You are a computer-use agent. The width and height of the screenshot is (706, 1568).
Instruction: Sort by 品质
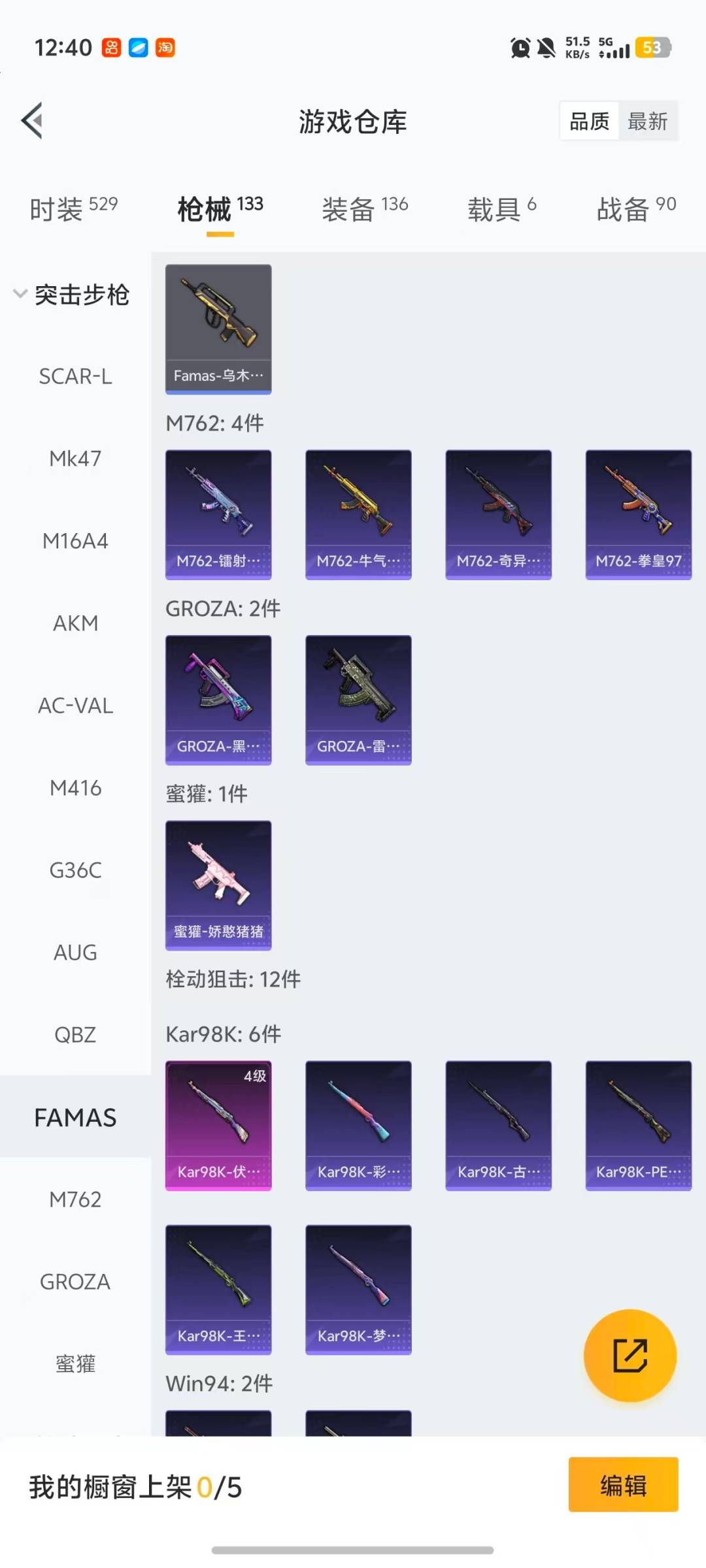tap(589, 122)
